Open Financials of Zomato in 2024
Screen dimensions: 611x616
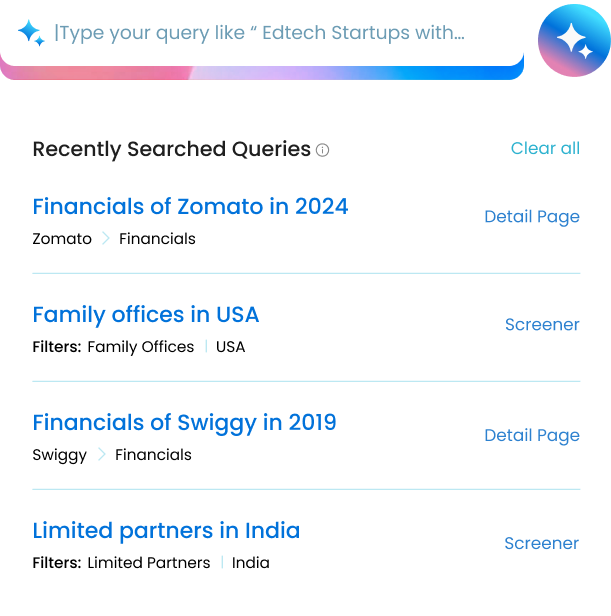pos(190,206)
